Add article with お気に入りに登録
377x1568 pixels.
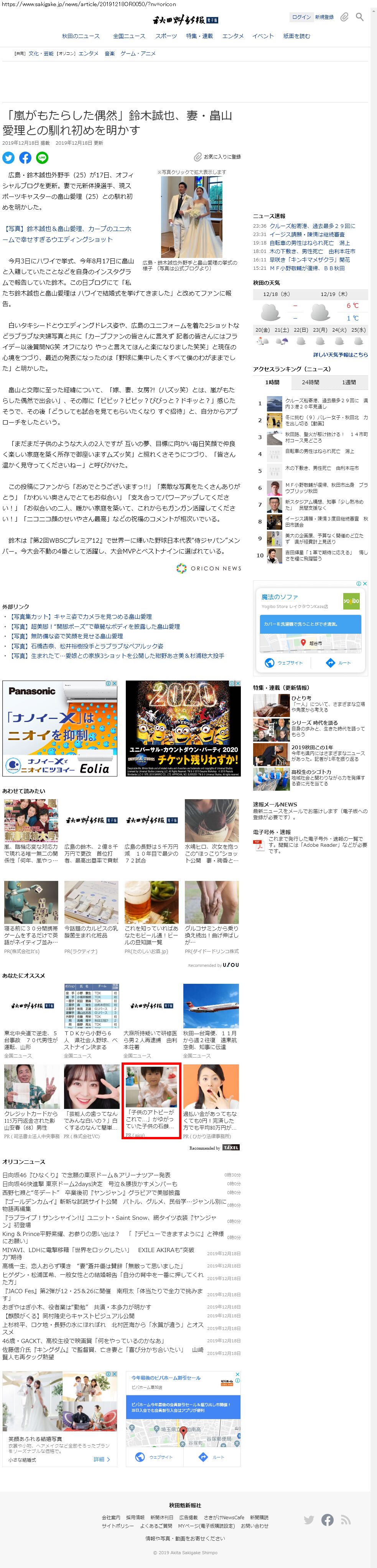(218, 157)
